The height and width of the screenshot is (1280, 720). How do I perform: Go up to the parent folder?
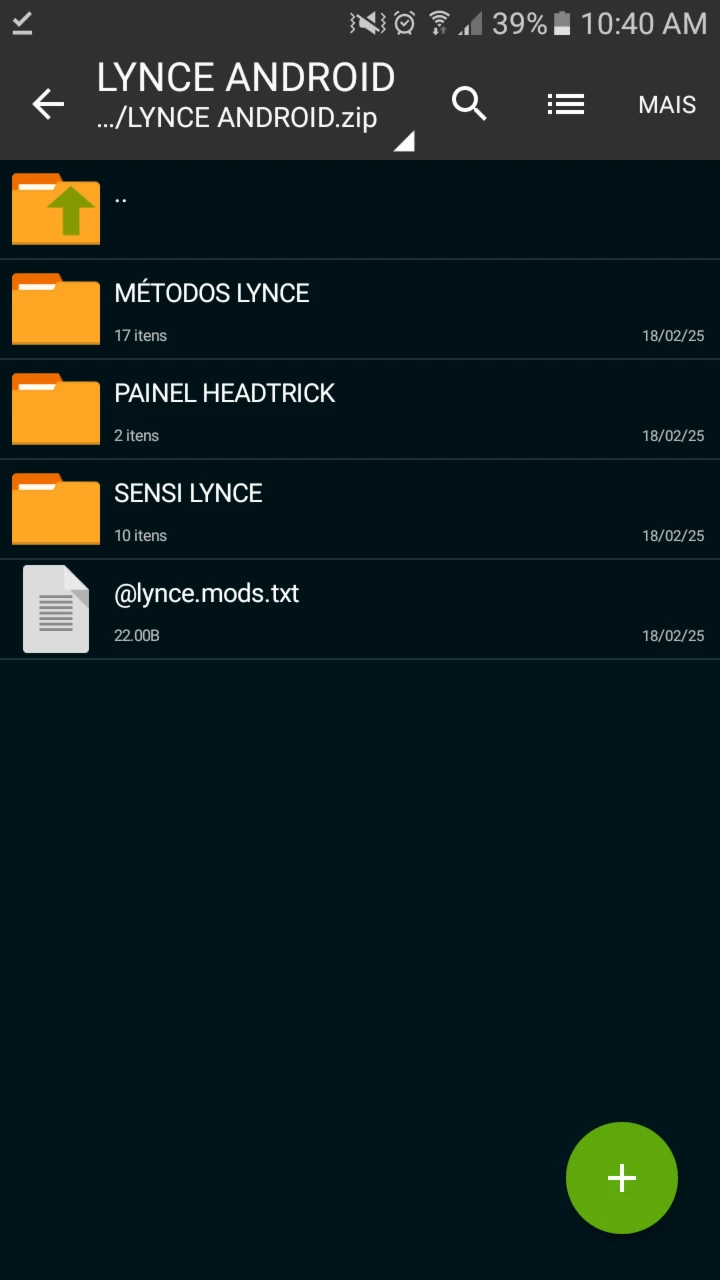(x=360, y=210)
